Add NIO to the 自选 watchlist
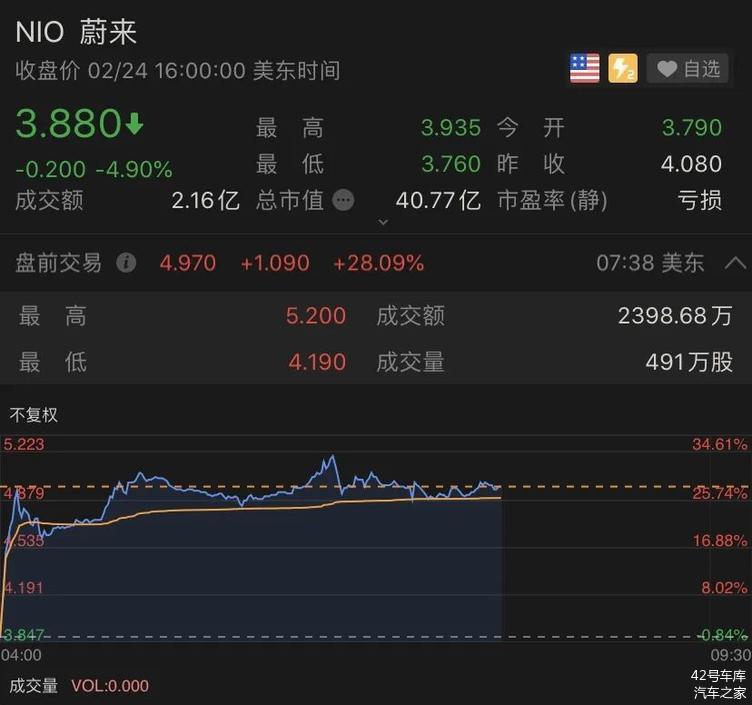The width and height of the screenshot is (752, 705). coord(688,69)
